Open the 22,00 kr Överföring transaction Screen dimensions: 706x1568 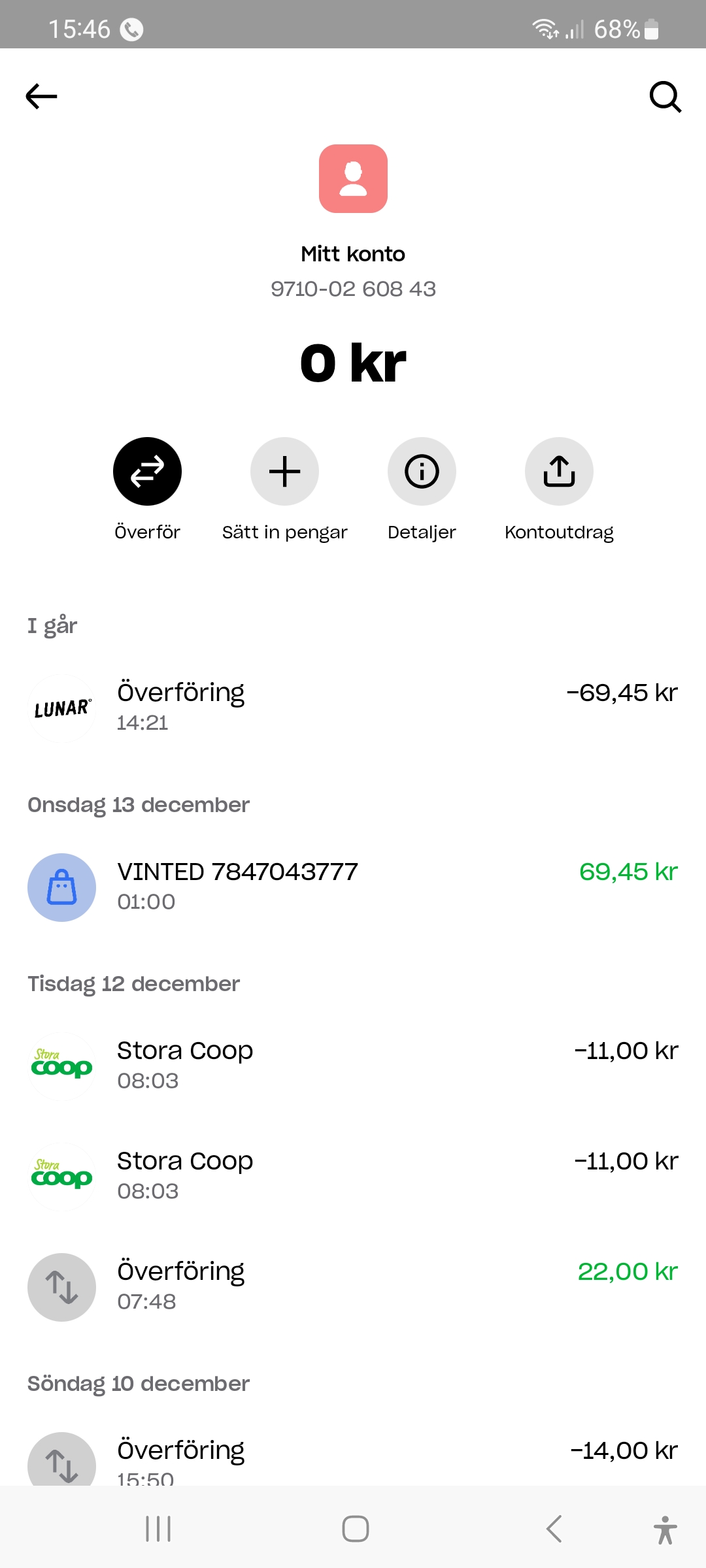(x=353, y=1286)
